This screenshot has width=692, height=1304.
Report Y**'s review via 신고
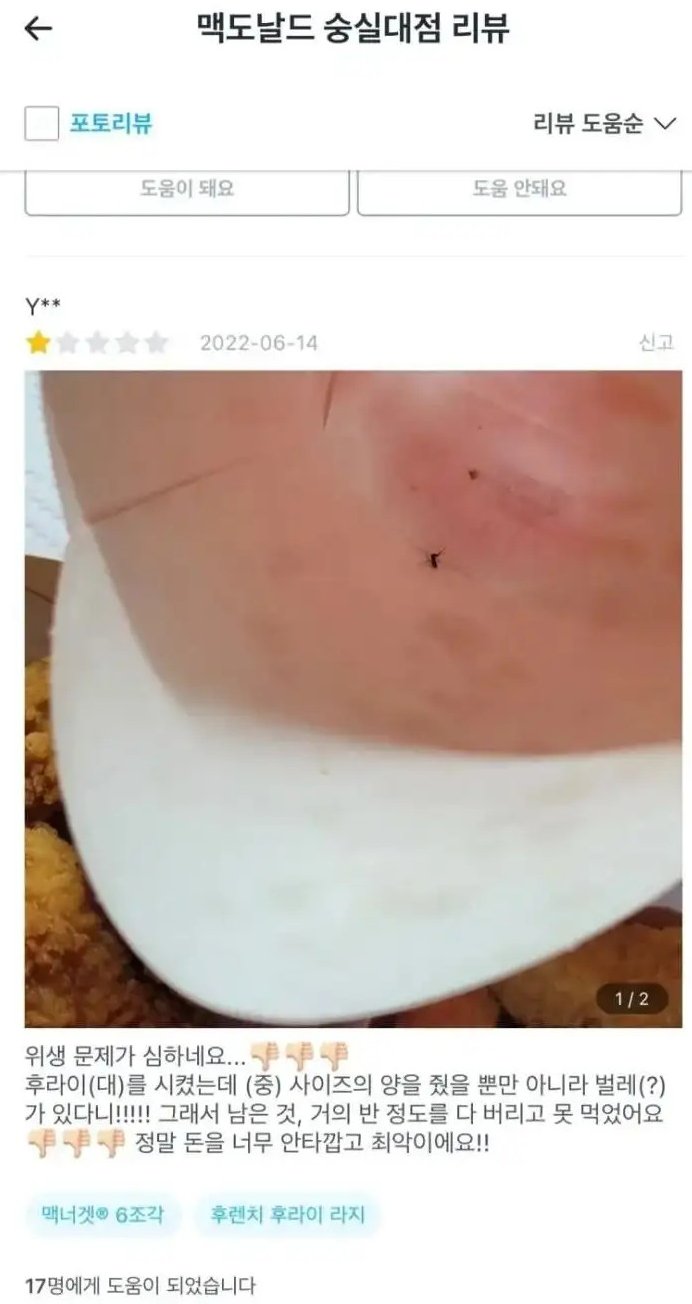656,343
